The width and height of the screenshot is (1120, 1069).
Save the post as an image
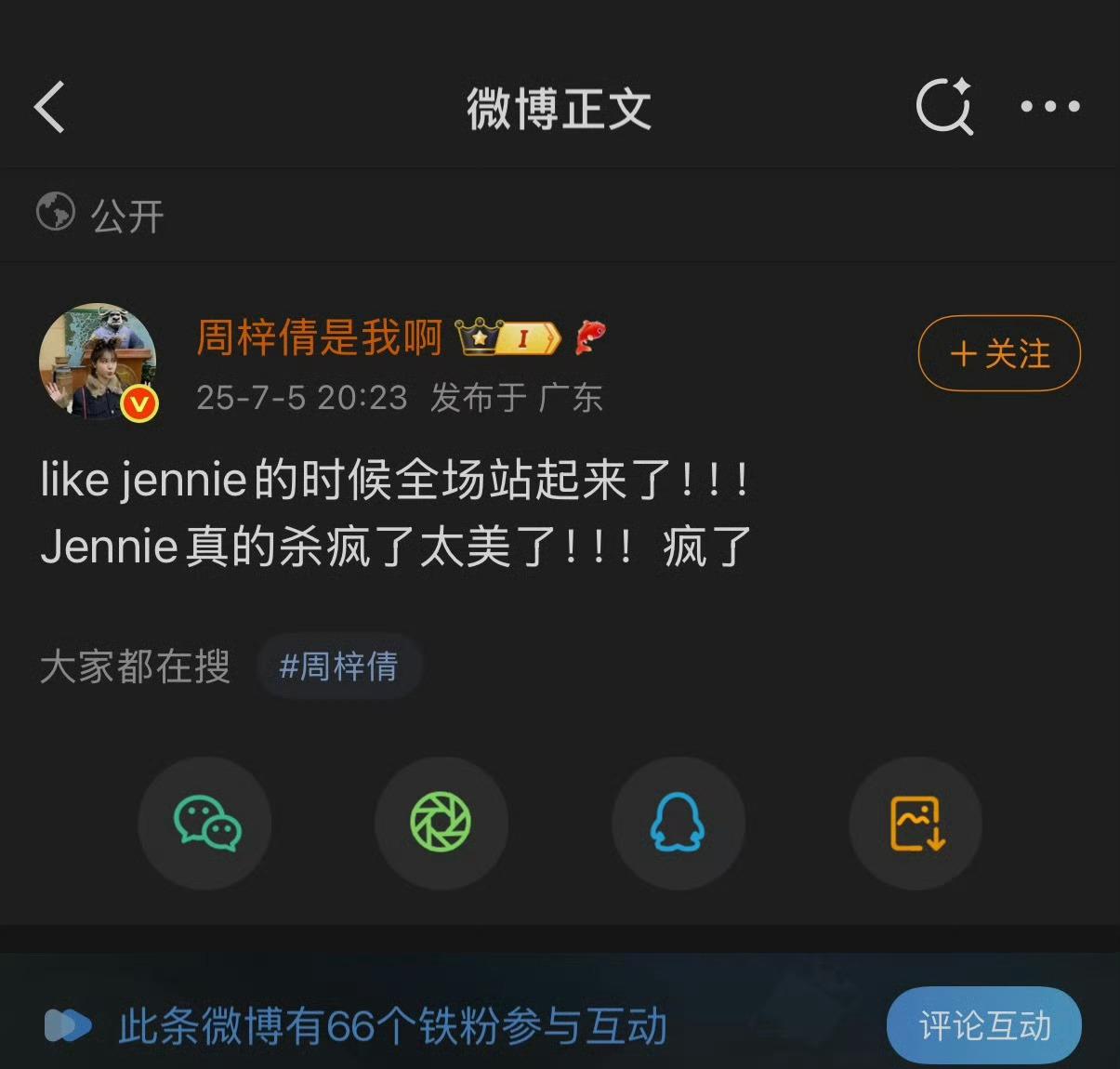click(x=916, y=824)
